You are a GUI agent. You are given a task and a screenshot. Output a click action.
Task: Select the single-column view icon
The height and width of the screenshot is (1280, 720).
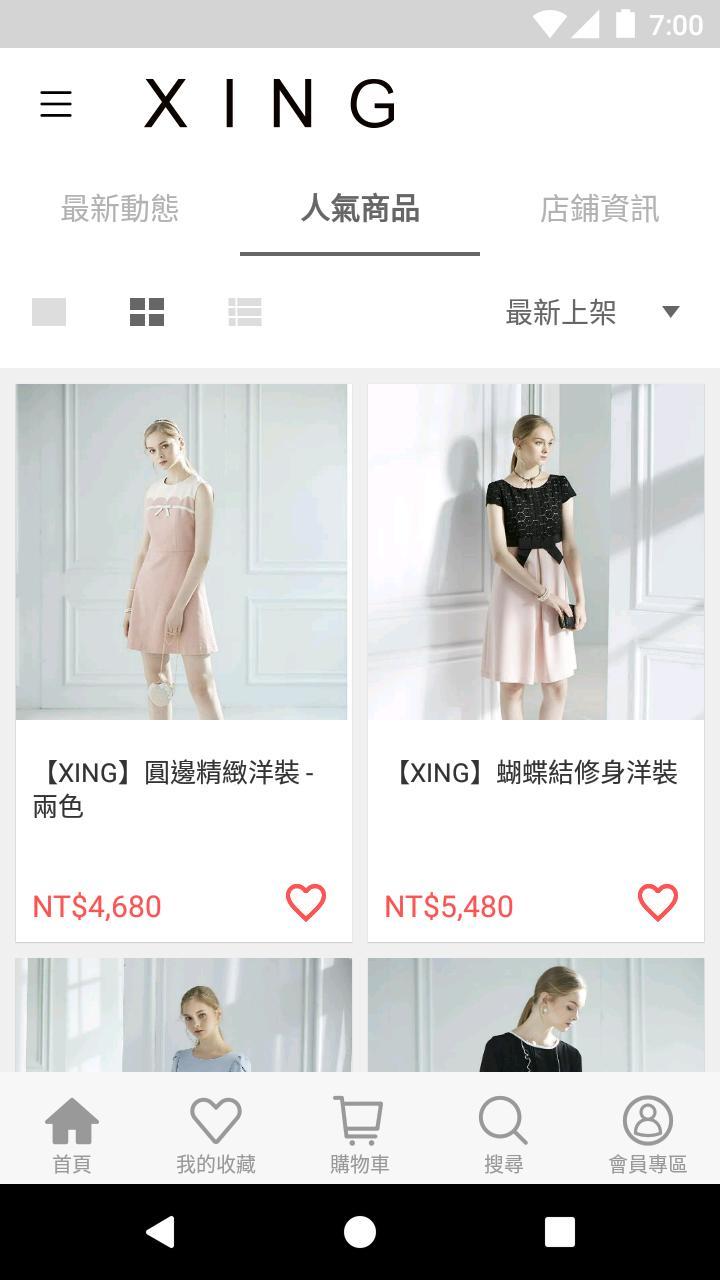pos(50,312)
